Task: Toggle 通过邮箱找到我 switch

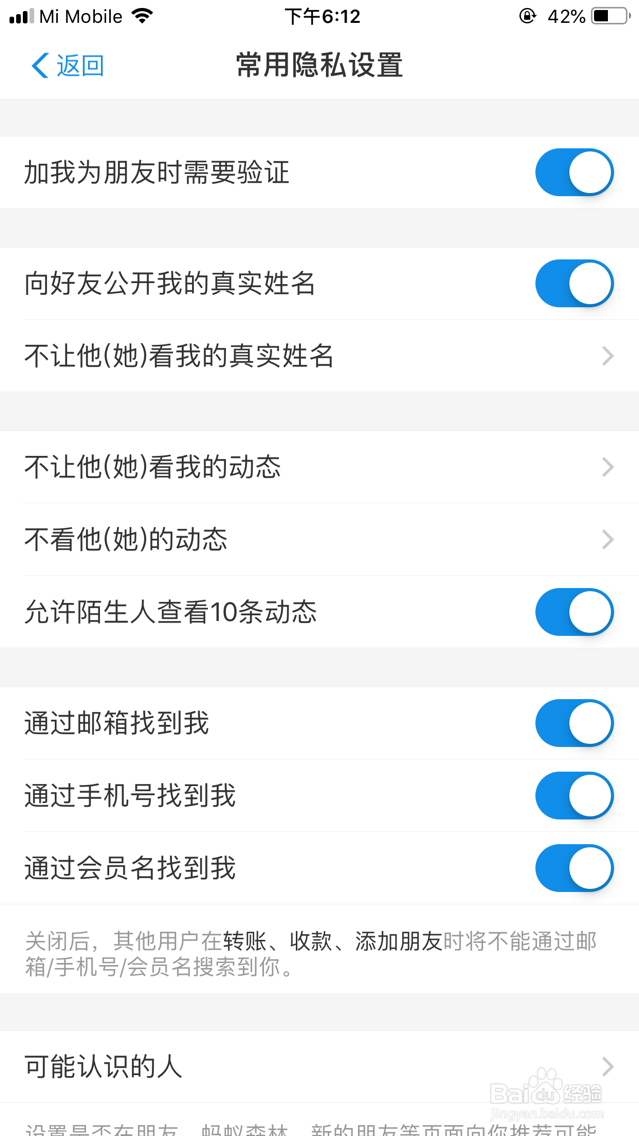Action: [x=574, y=723]
